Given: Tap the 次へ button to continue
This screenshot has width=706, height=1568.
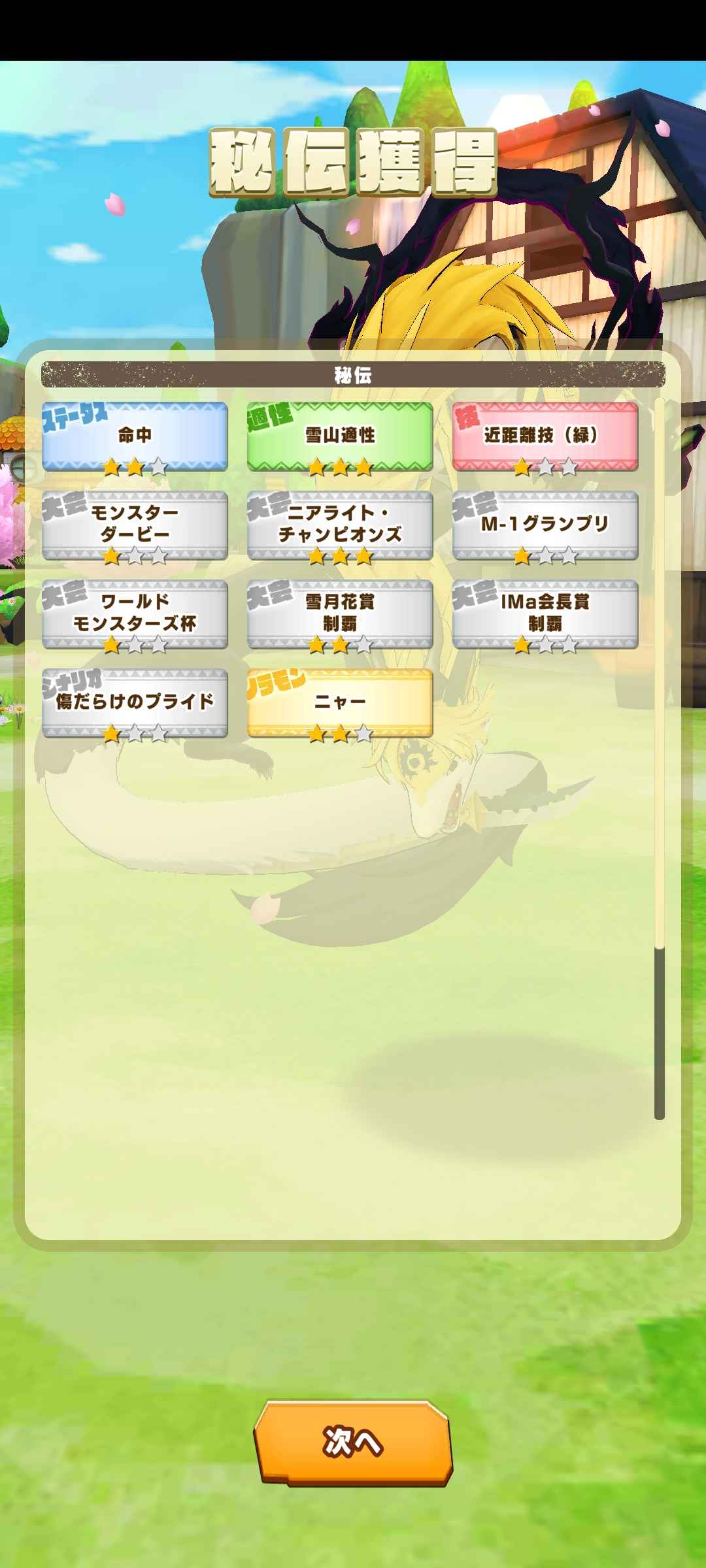Looking at the screenshot, I should point(353,1442).
